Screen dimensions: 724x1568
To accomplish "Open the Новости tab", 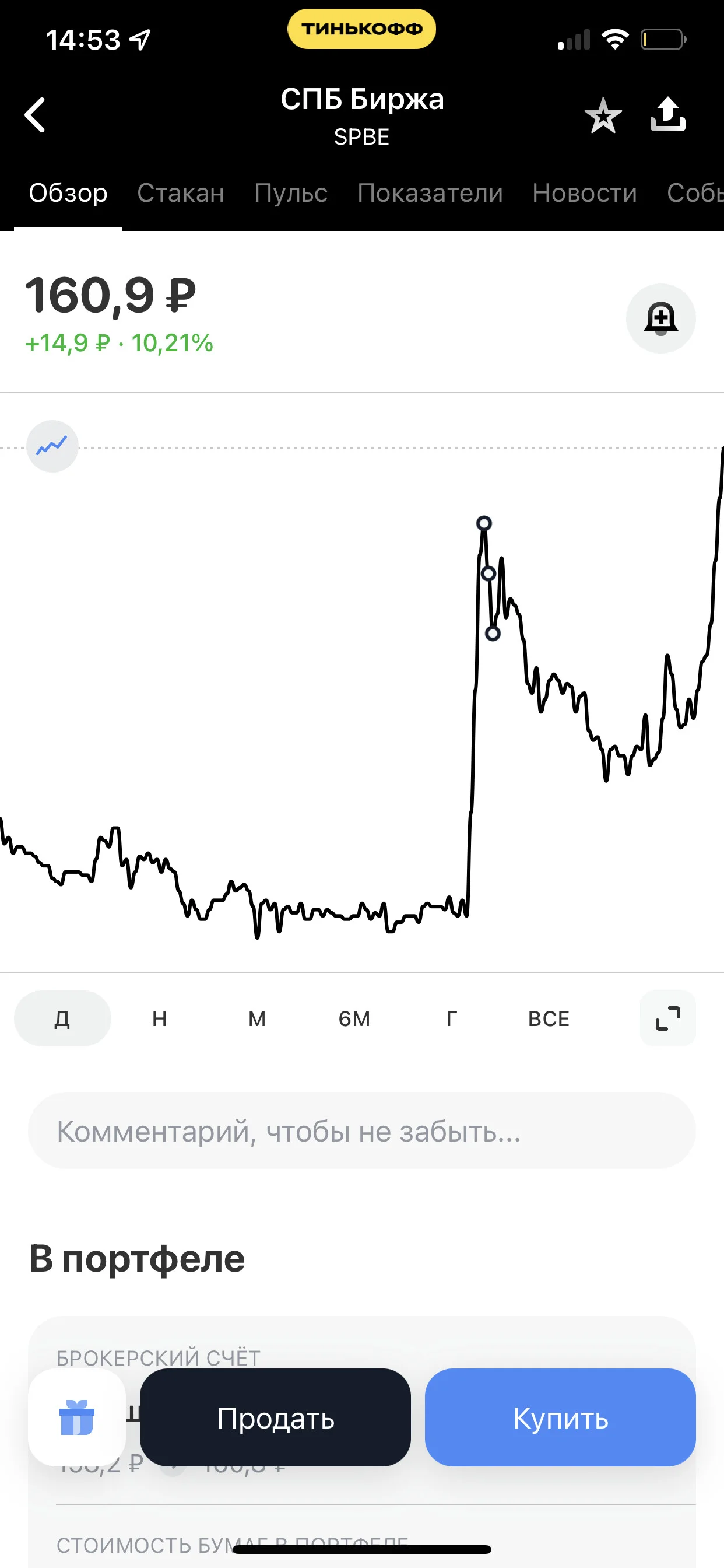I will (x=585, y=193).
